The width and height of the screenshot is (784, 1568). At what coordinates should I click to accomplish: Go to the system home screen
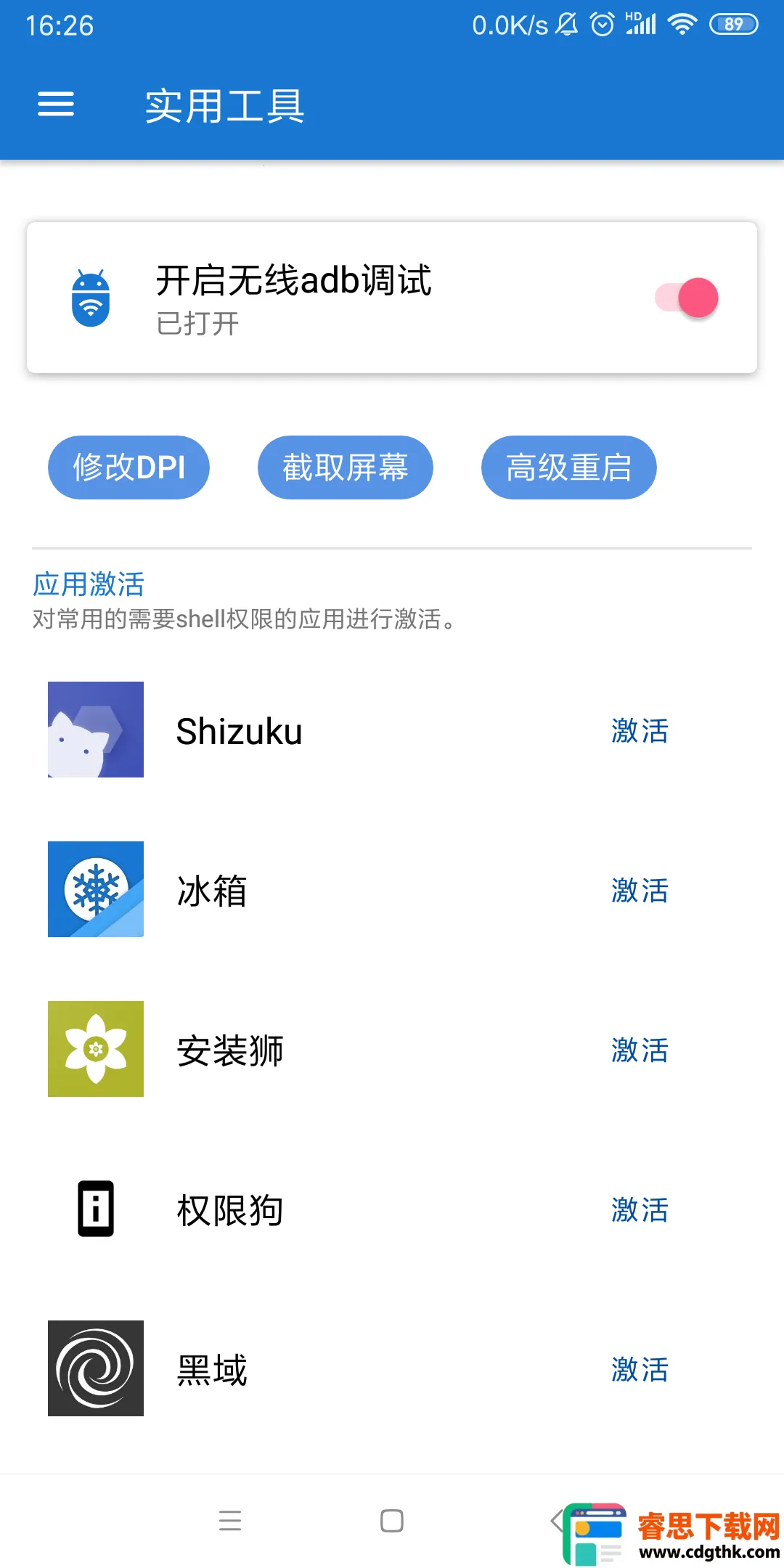(392, 1521)
